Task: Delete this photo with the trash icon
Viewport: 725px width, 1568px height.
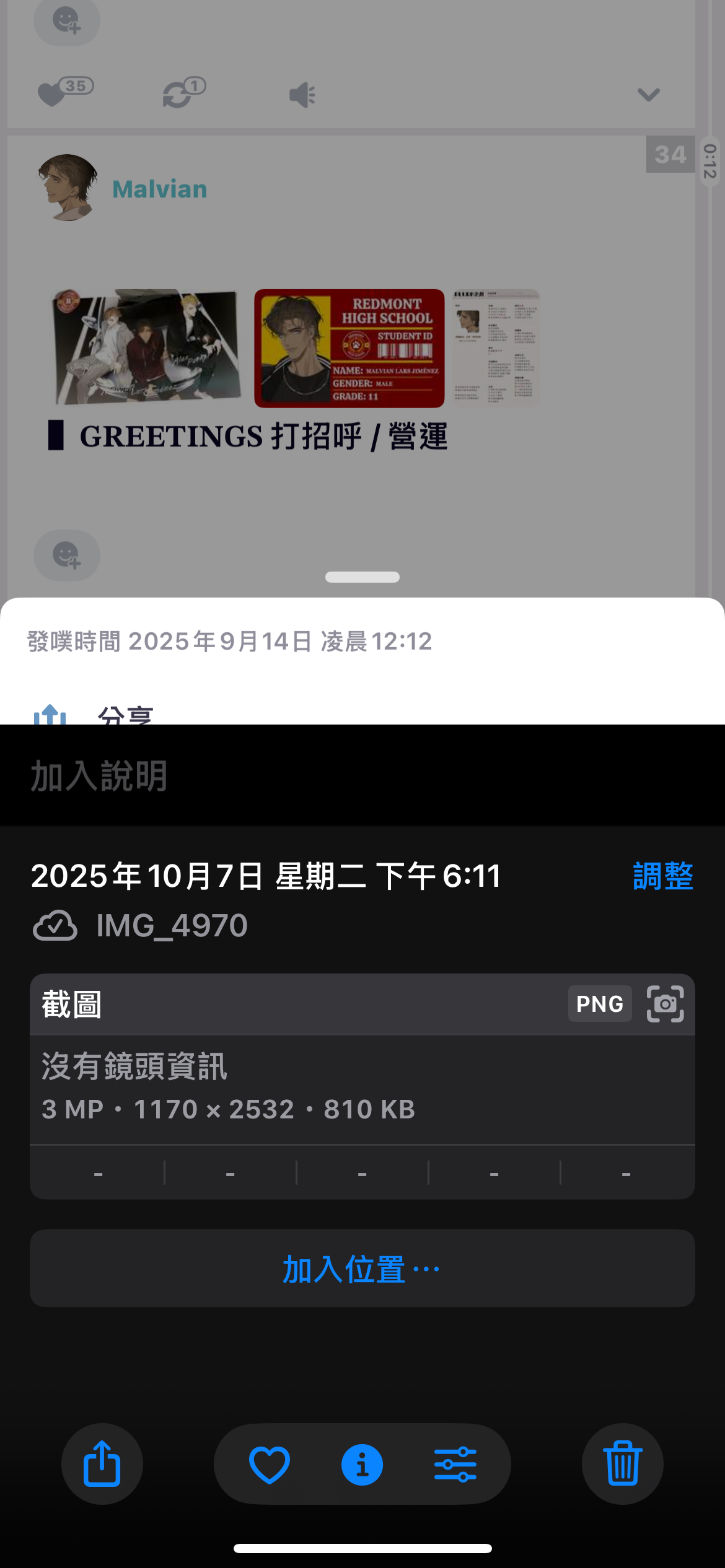Action: [622, 1464]
